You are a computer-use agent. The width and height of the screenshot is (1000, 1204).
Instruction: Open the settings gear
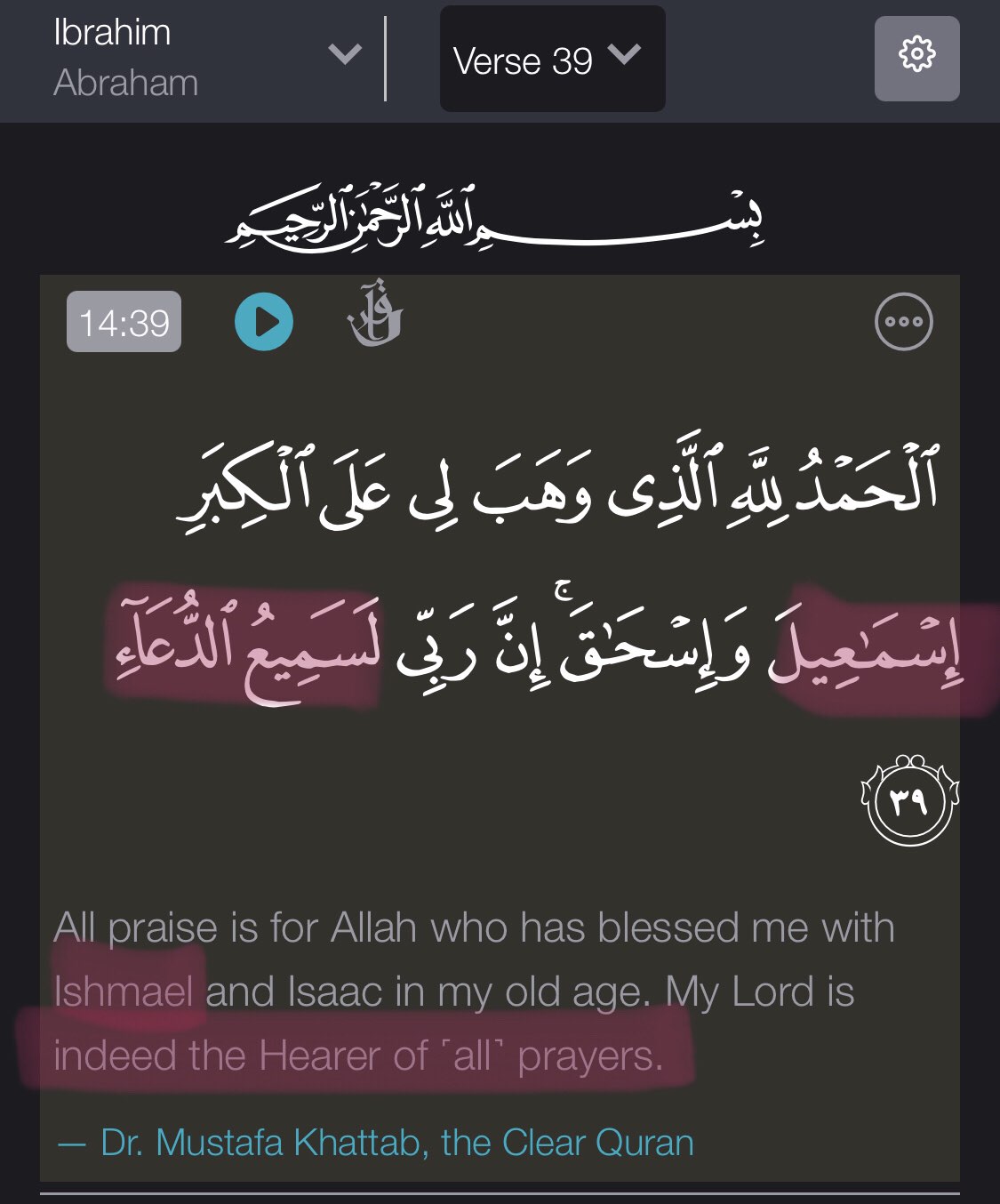[x=916, y=58]
